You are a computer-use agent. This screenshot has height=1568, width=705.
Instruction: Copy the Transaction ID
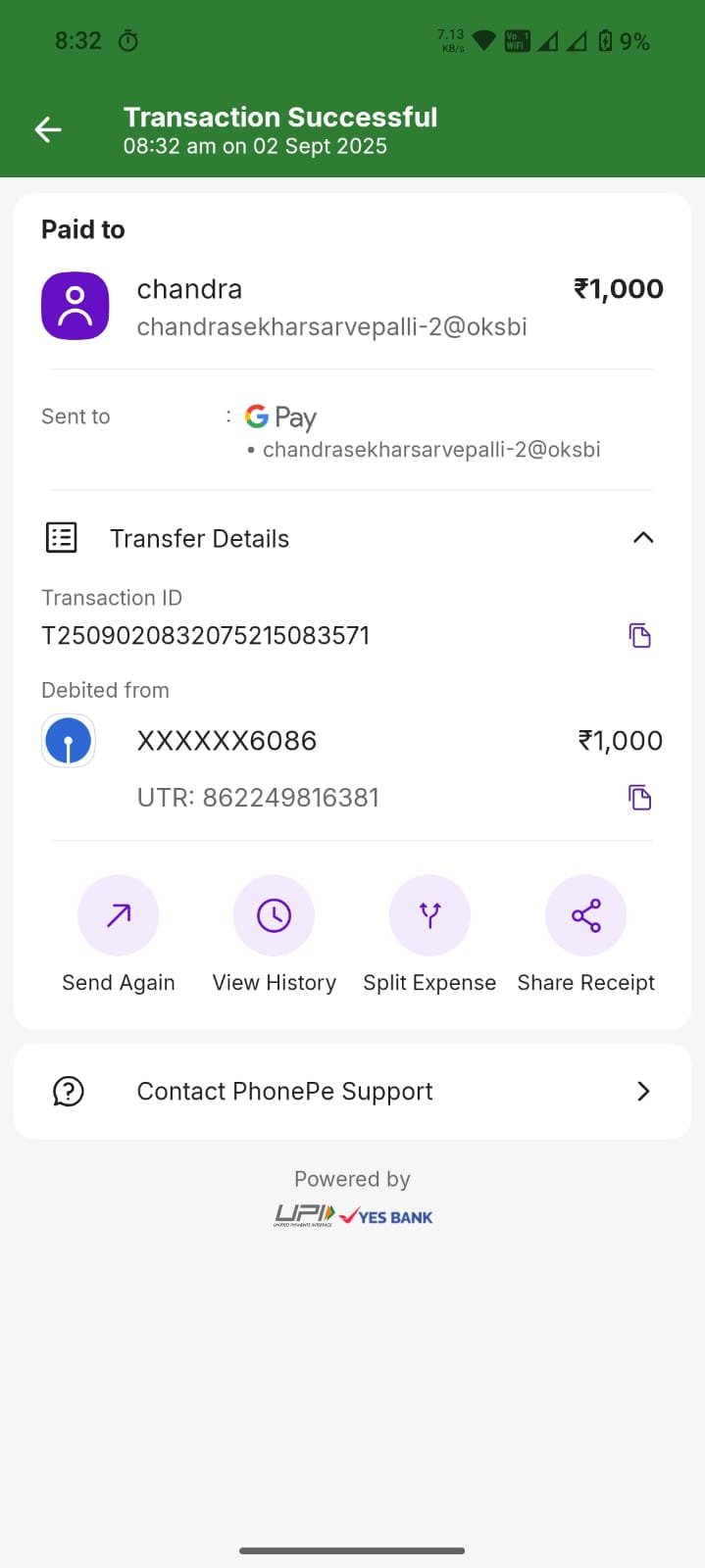click(x=639, y=636)
